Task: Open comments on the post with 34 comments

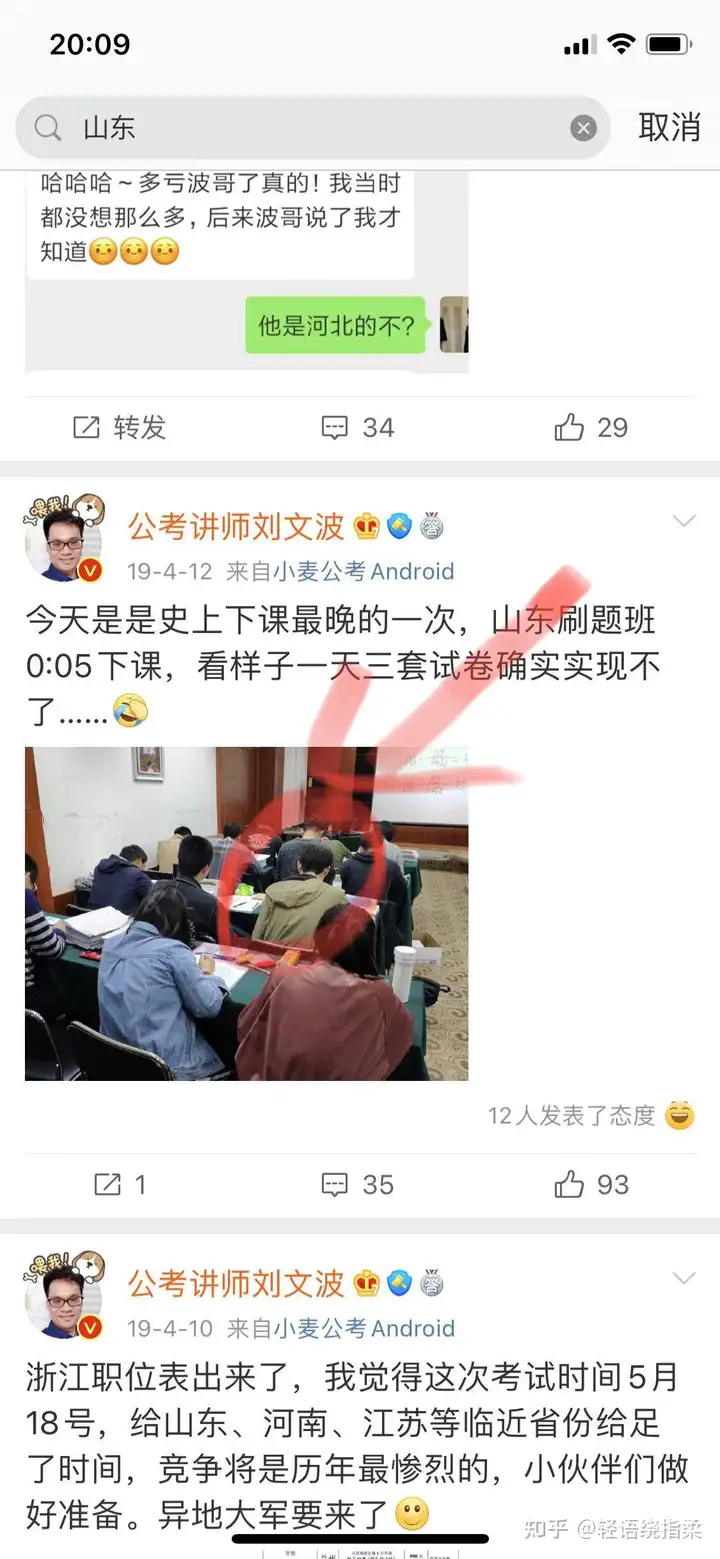Action: tap(357, 428)
